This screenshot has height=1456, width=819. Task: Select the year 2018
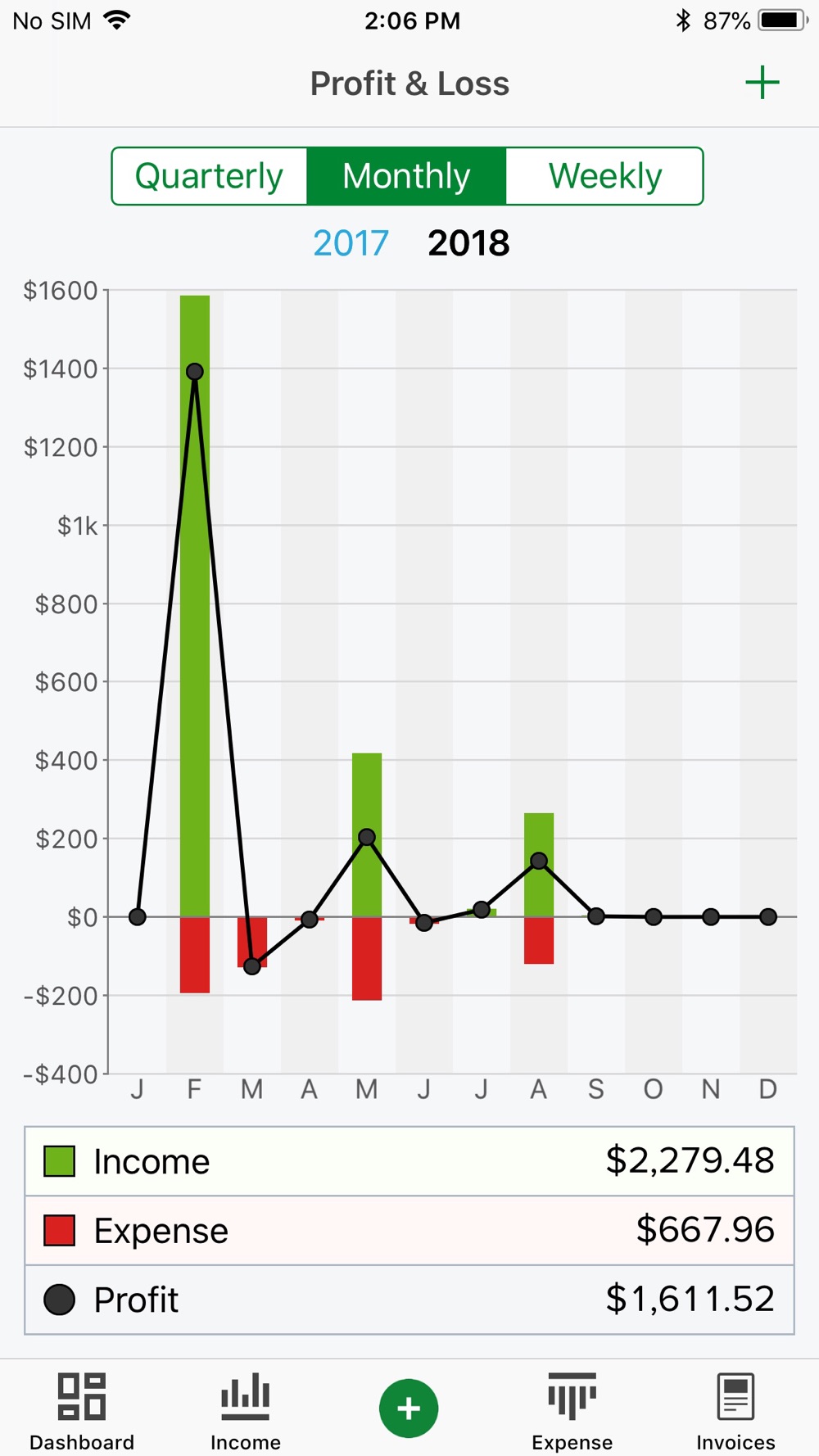coord(468,243)
